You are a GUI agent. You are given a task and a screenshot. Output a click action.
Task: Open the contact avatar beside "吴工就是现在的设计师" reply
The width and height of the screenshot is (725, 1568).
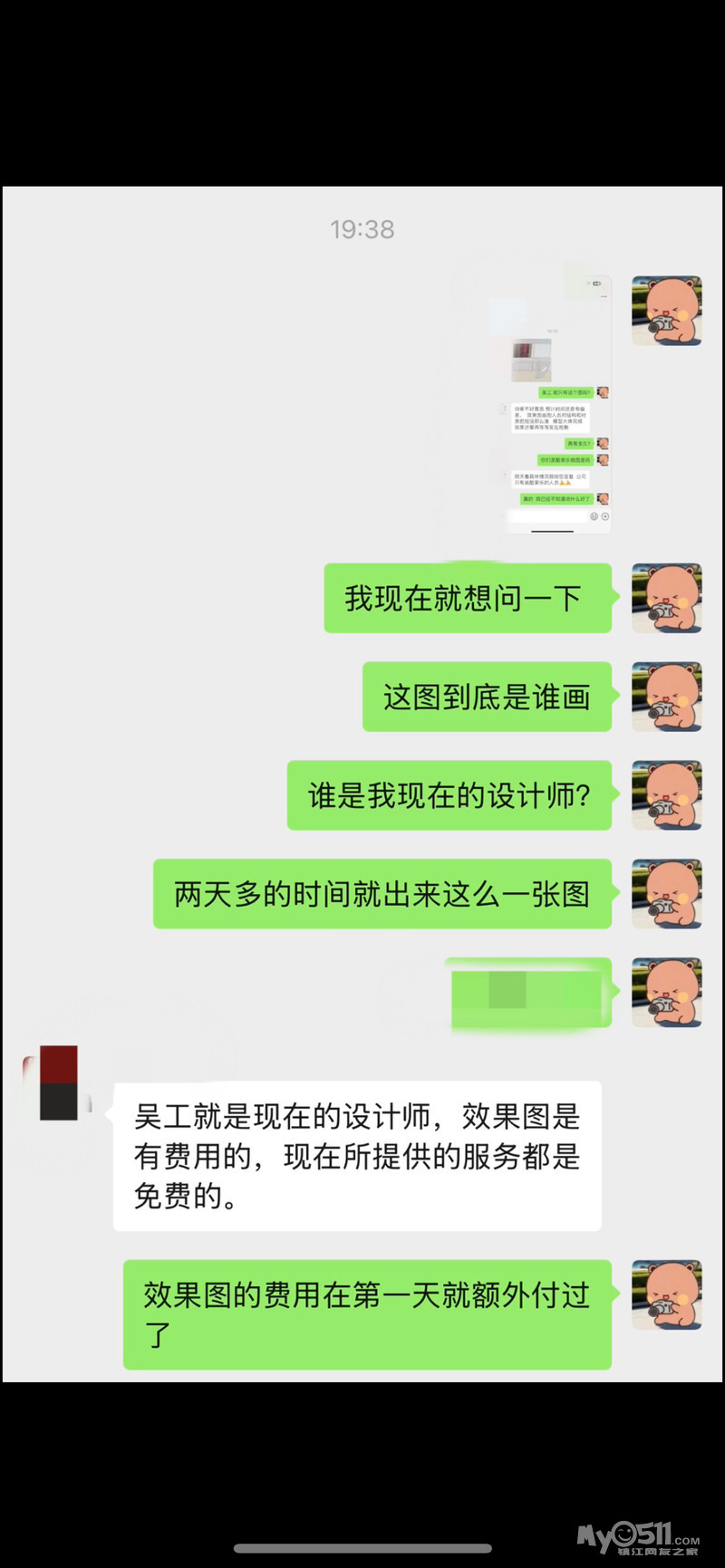[x=59, y=1083]
